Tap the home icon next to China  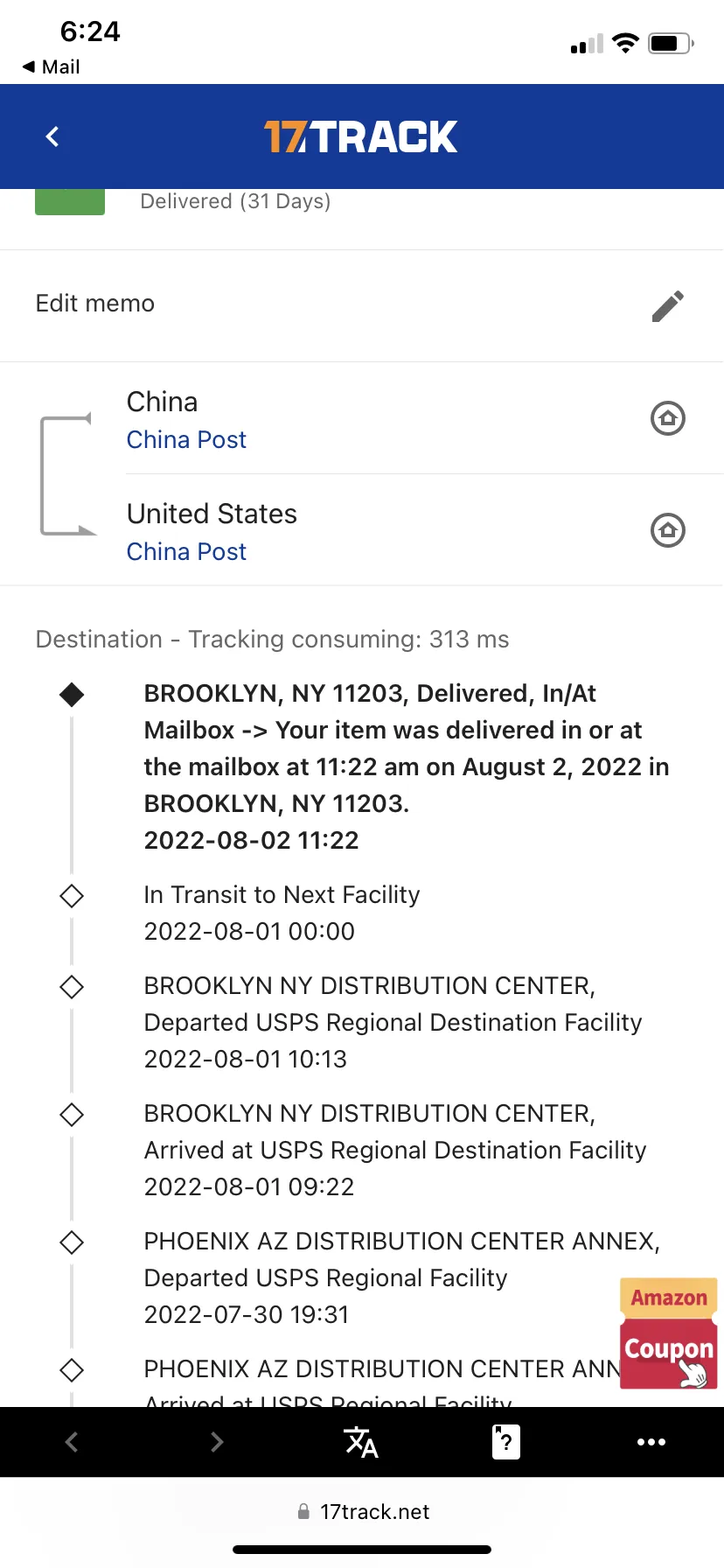click(x=668, y=418)
